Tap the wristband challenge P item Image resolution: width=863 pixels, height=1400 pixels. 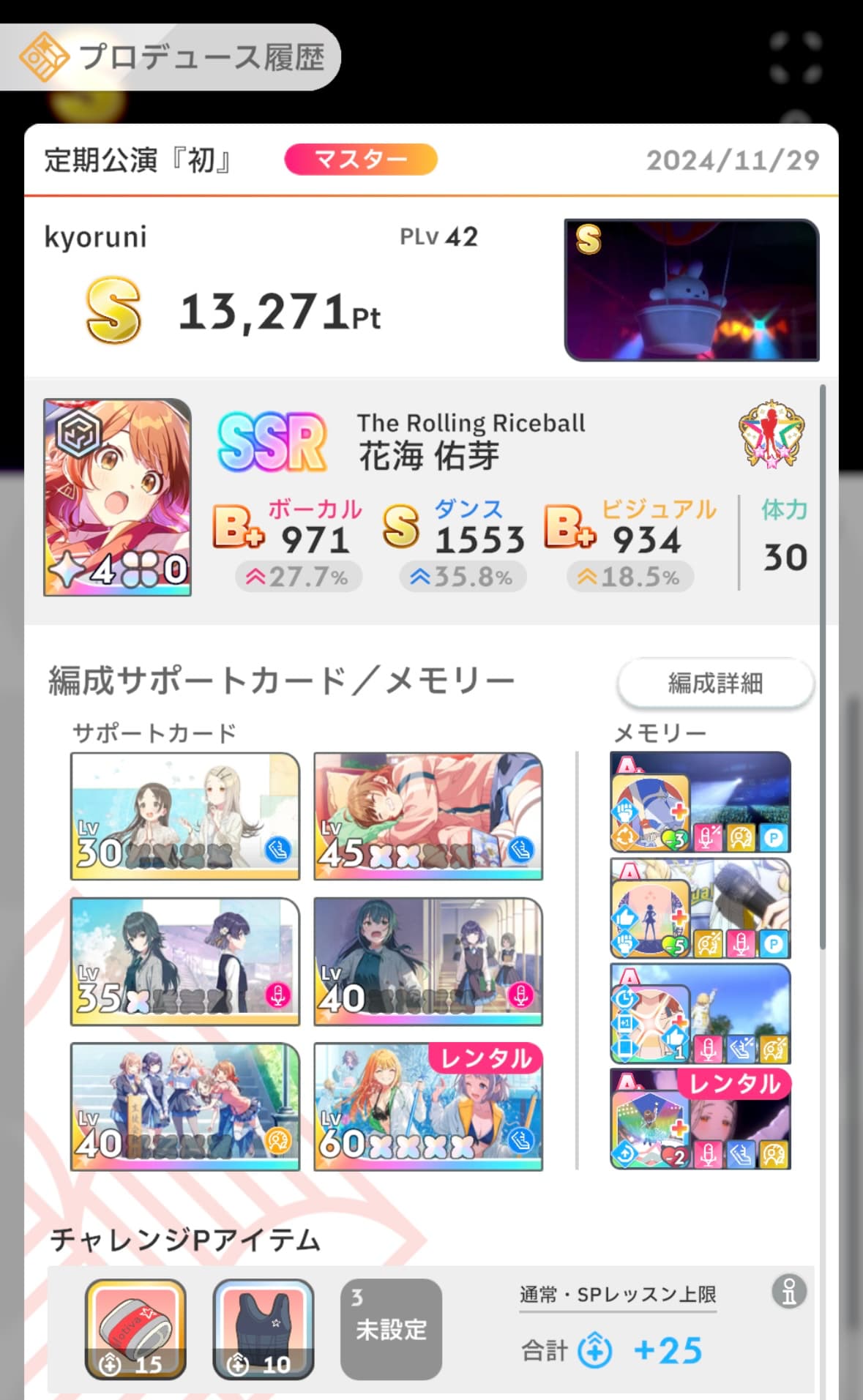point(135,1329)
